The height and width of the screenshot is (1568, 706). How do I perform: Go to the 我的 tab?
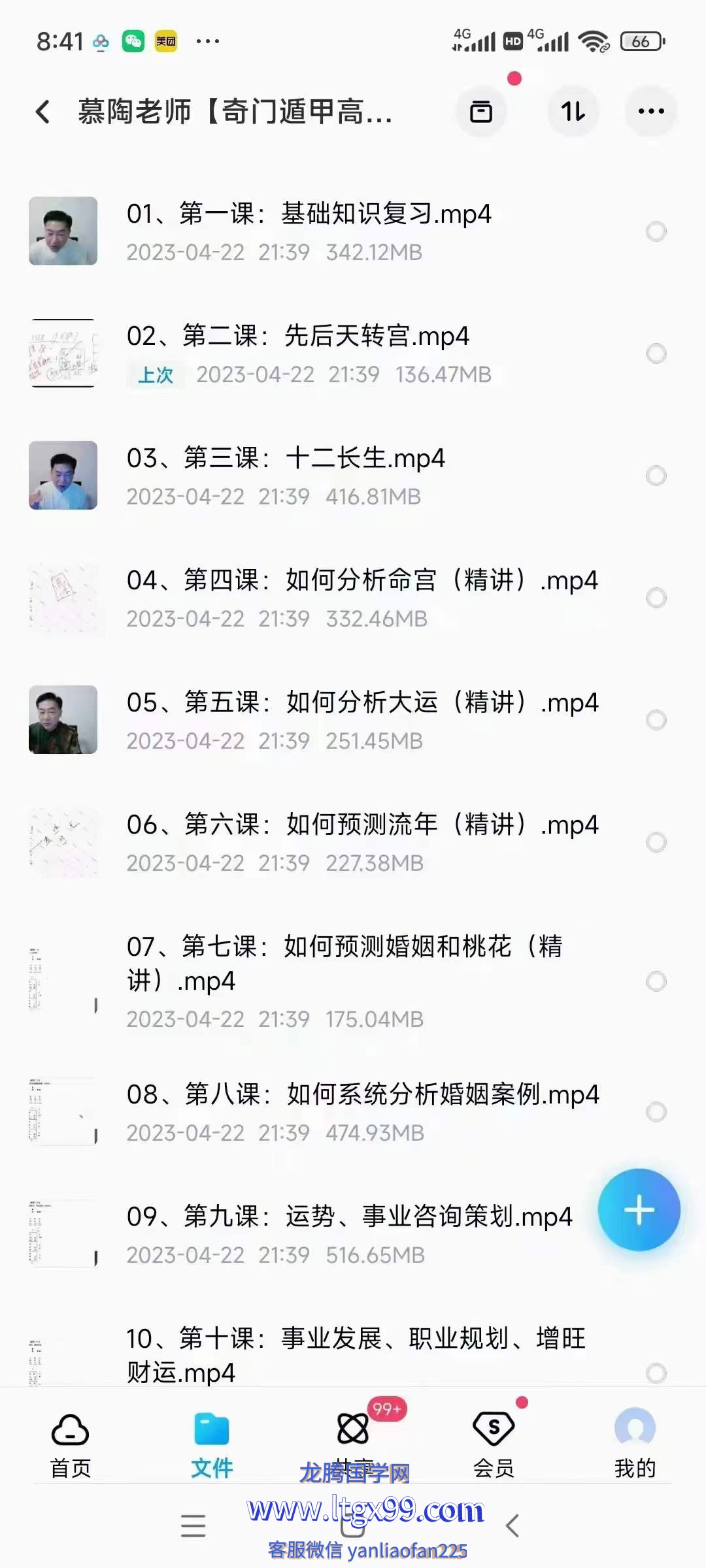634,1444
